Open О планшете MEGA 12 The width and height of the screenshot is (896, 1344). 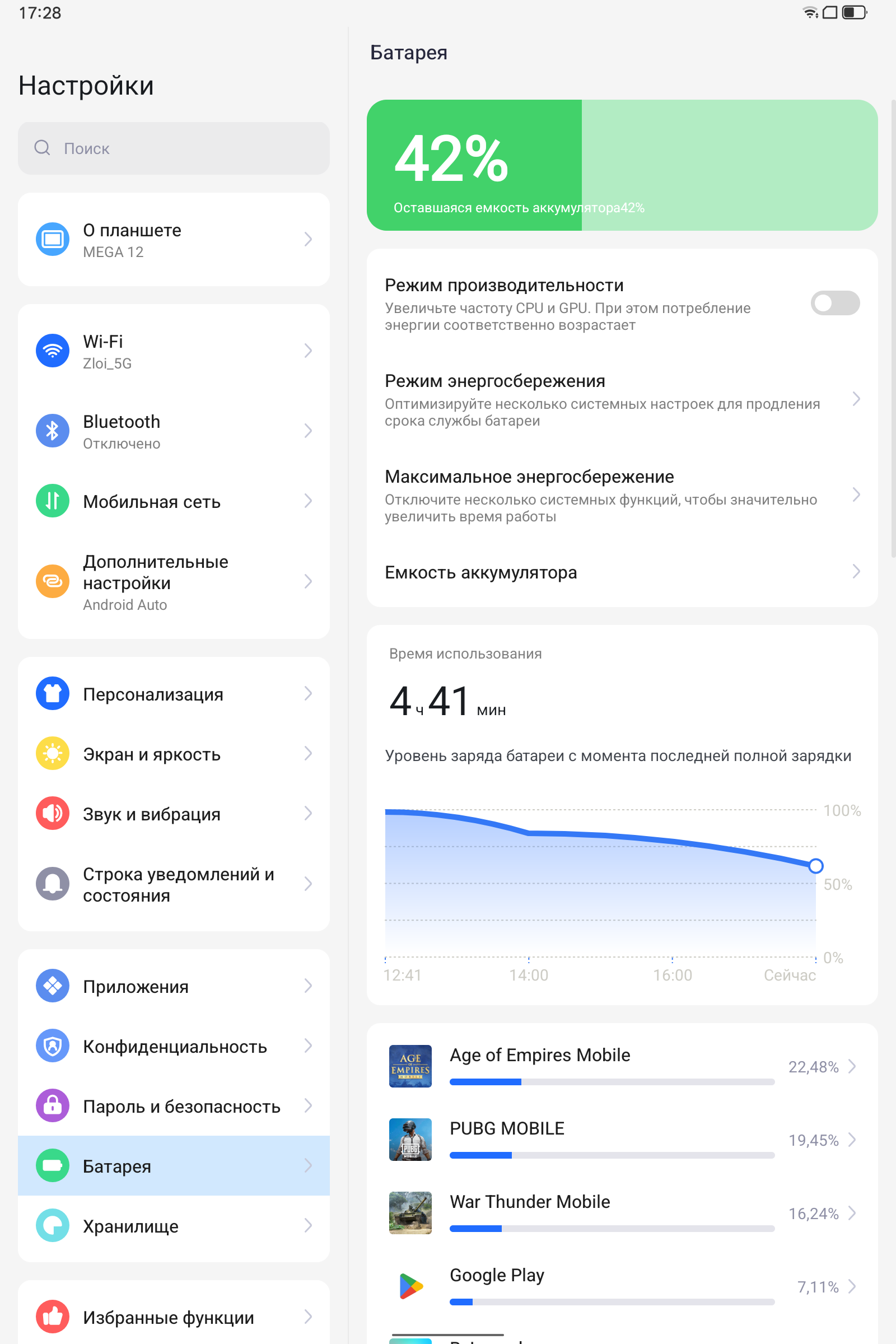tap(173, 240)
